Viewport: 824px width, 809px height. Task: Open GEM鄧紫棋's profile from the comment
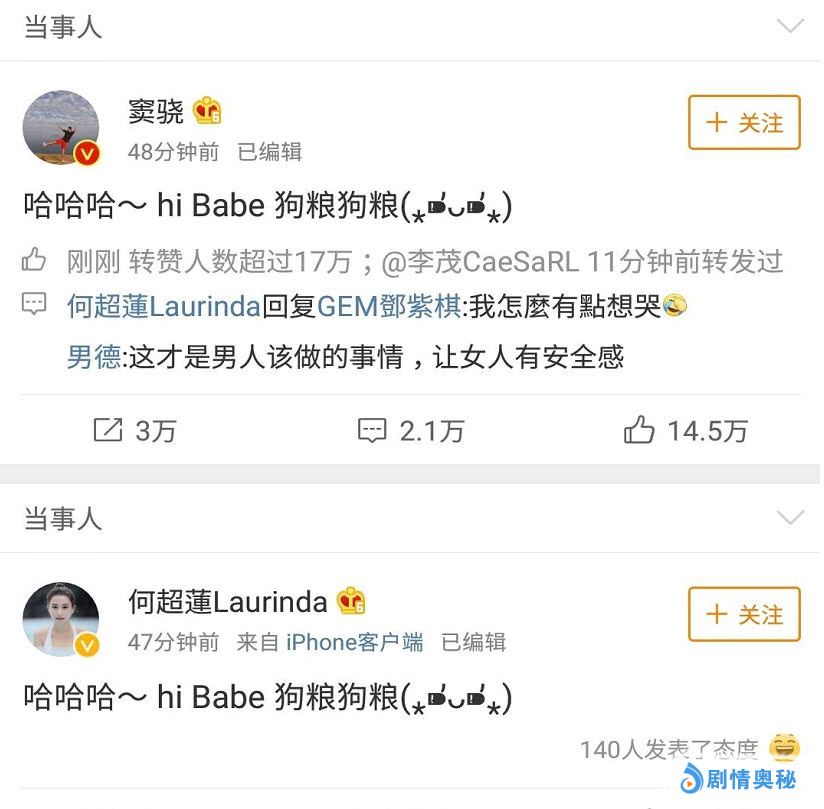pos(389,307)
